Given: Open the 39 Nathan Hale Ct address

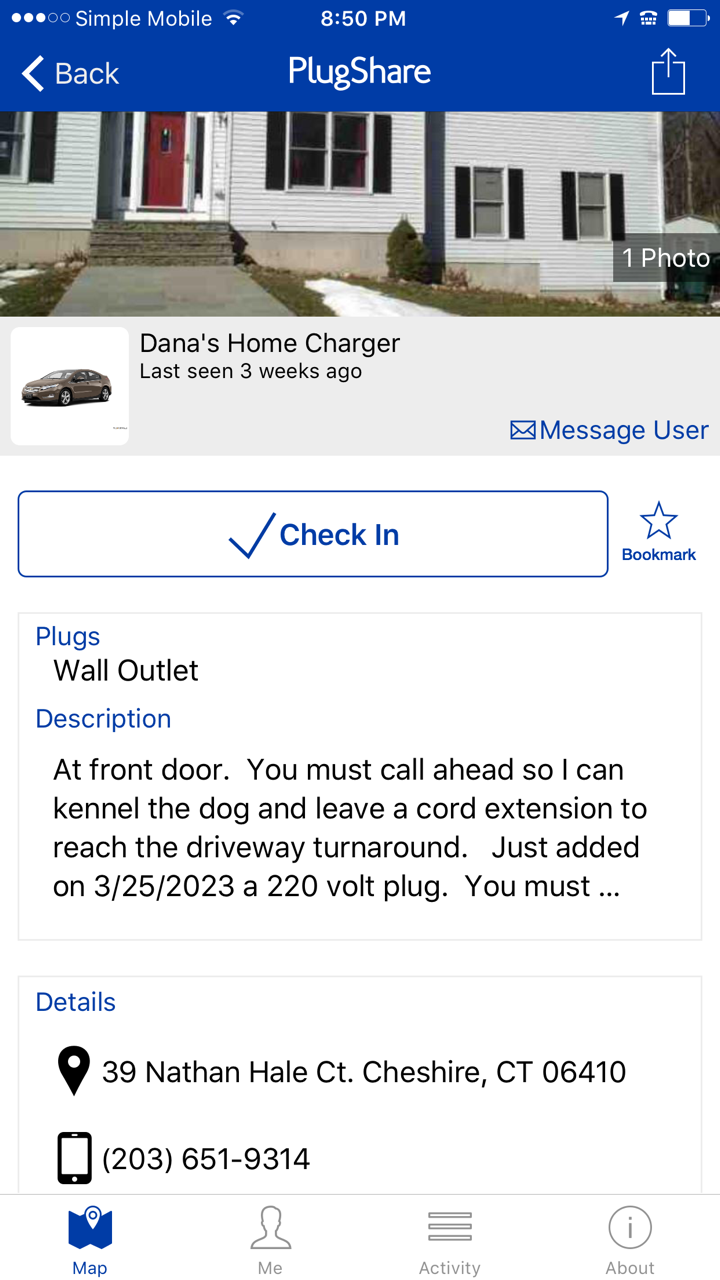Looking at the screenshot, I should coord(362,1072).
